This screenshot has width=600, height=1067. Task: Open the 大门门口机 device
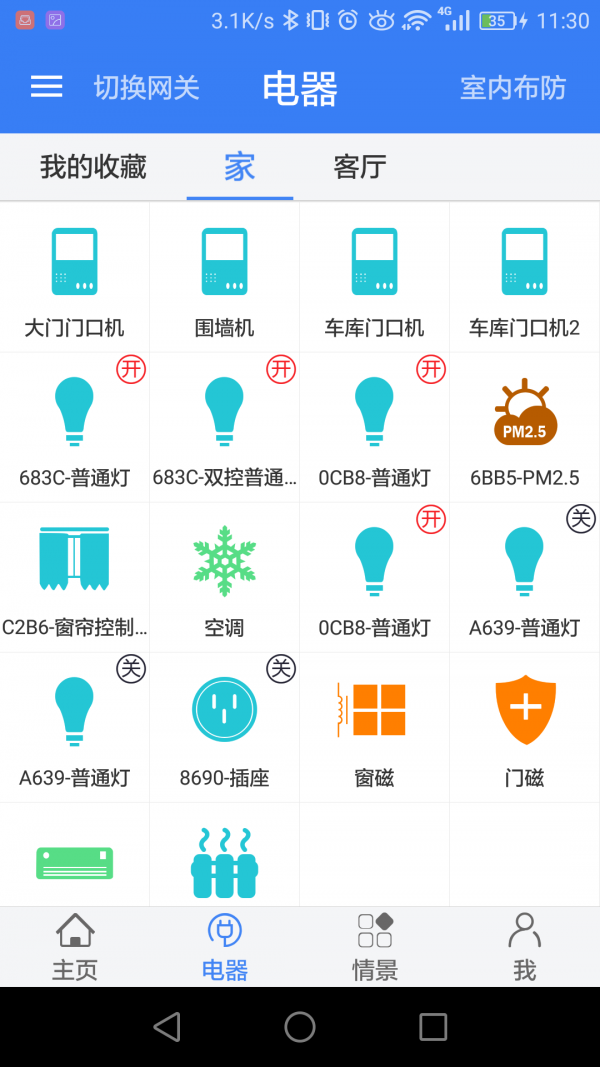click(x=75, y=277)
